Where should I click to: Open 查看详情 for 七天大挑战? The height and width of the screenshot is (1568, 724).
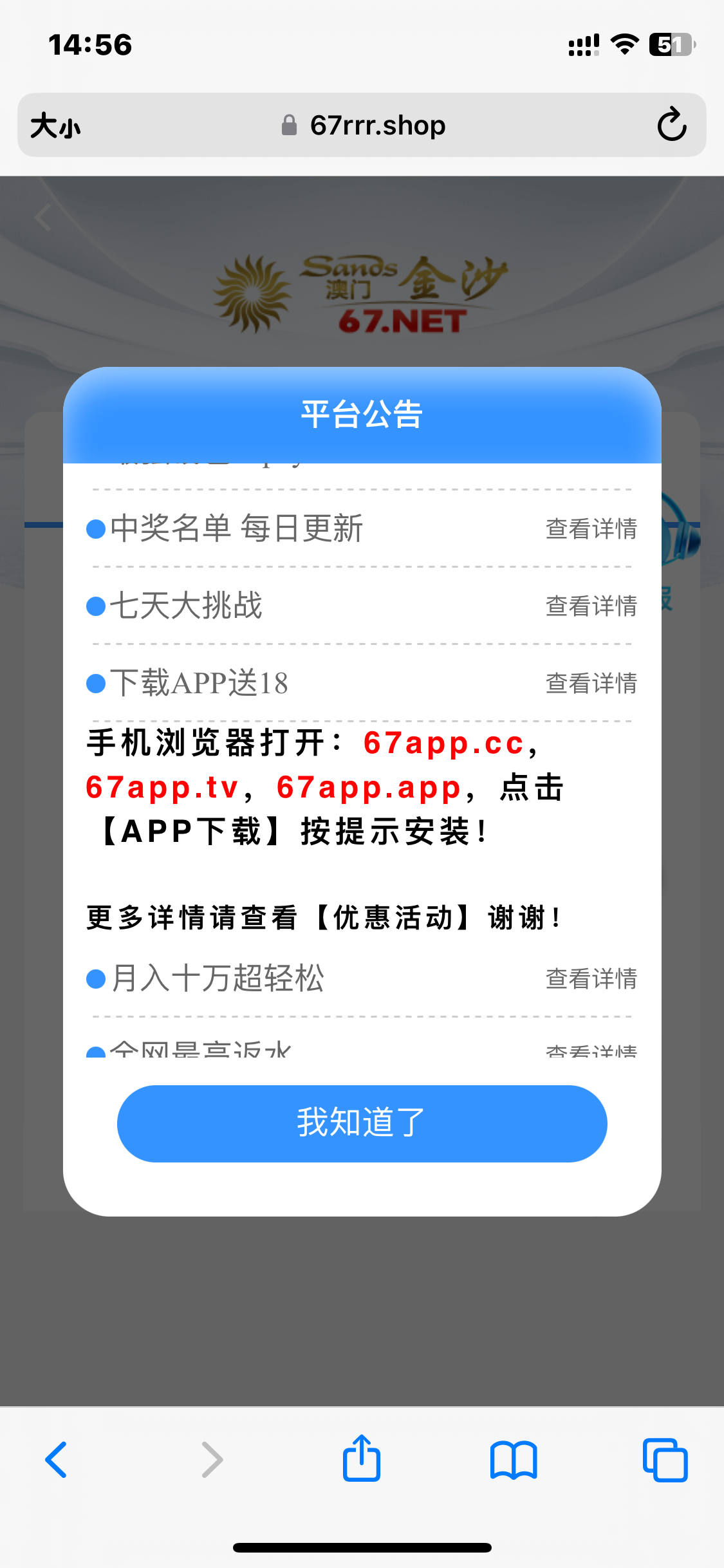click(591, 606)
